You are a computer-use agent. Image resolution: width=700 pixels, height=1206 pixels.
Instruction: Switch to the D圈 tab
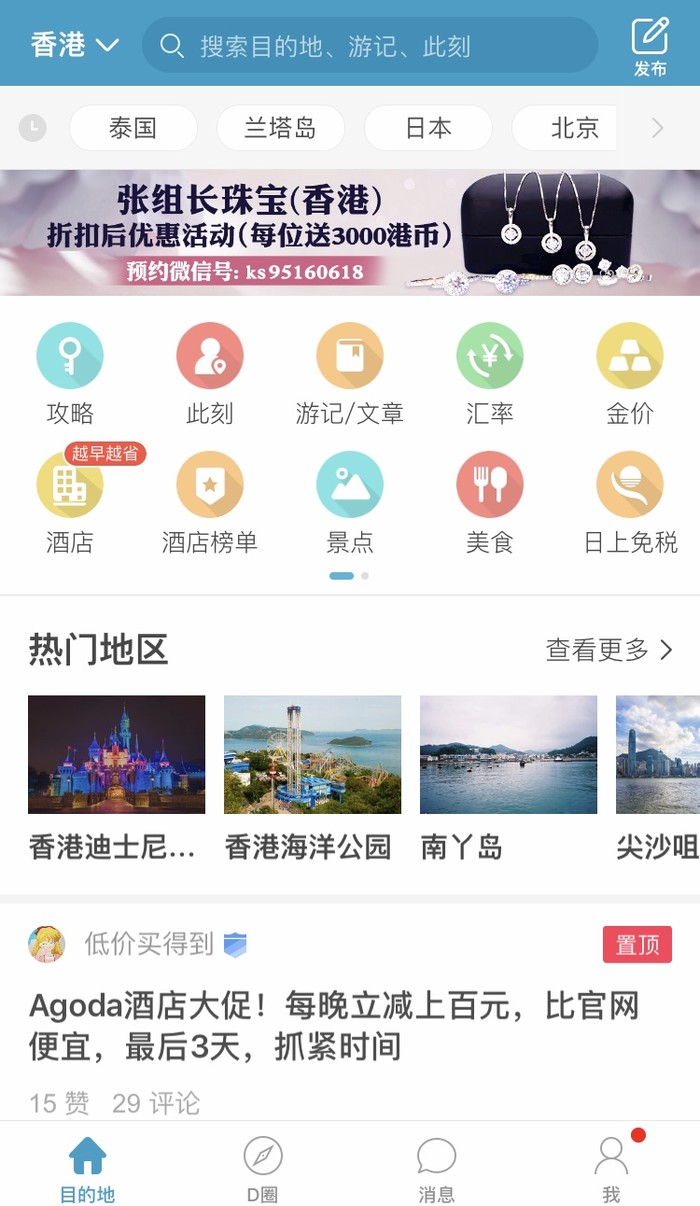tap(262, 1168)
